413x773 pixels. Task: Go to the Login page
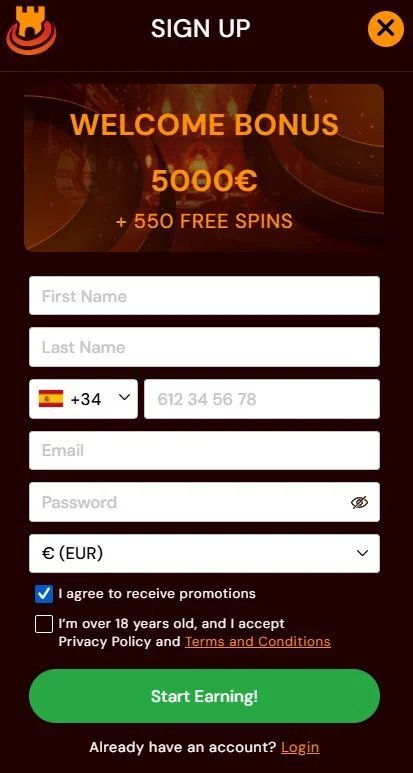click(x=300, y=747)
